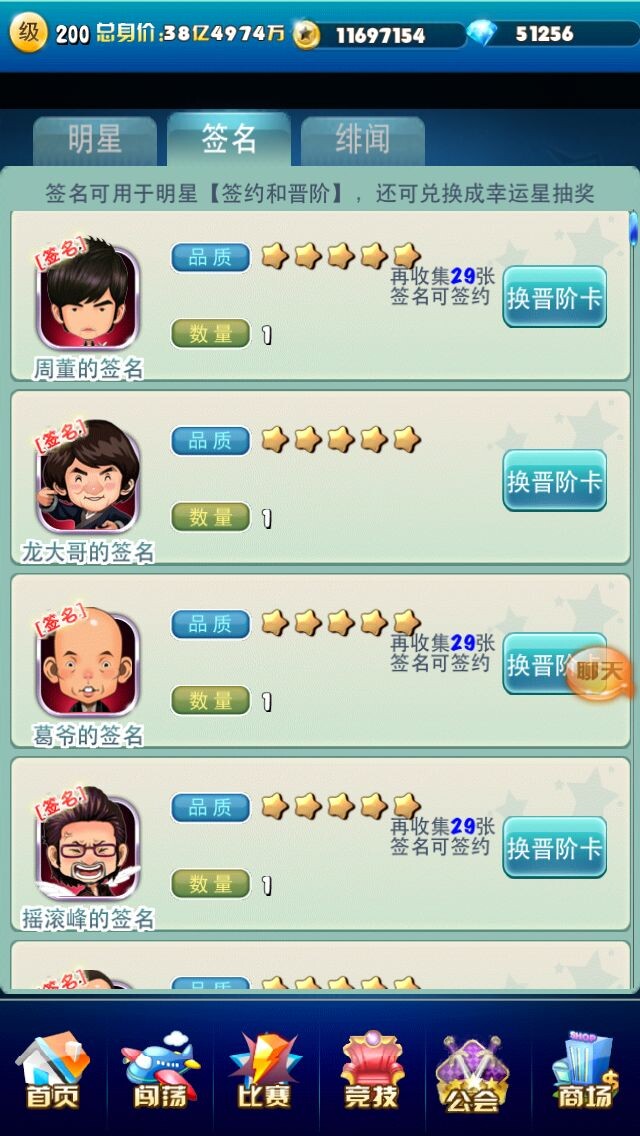
Task: Open the 比赛 section
Action: [265, 1071]
